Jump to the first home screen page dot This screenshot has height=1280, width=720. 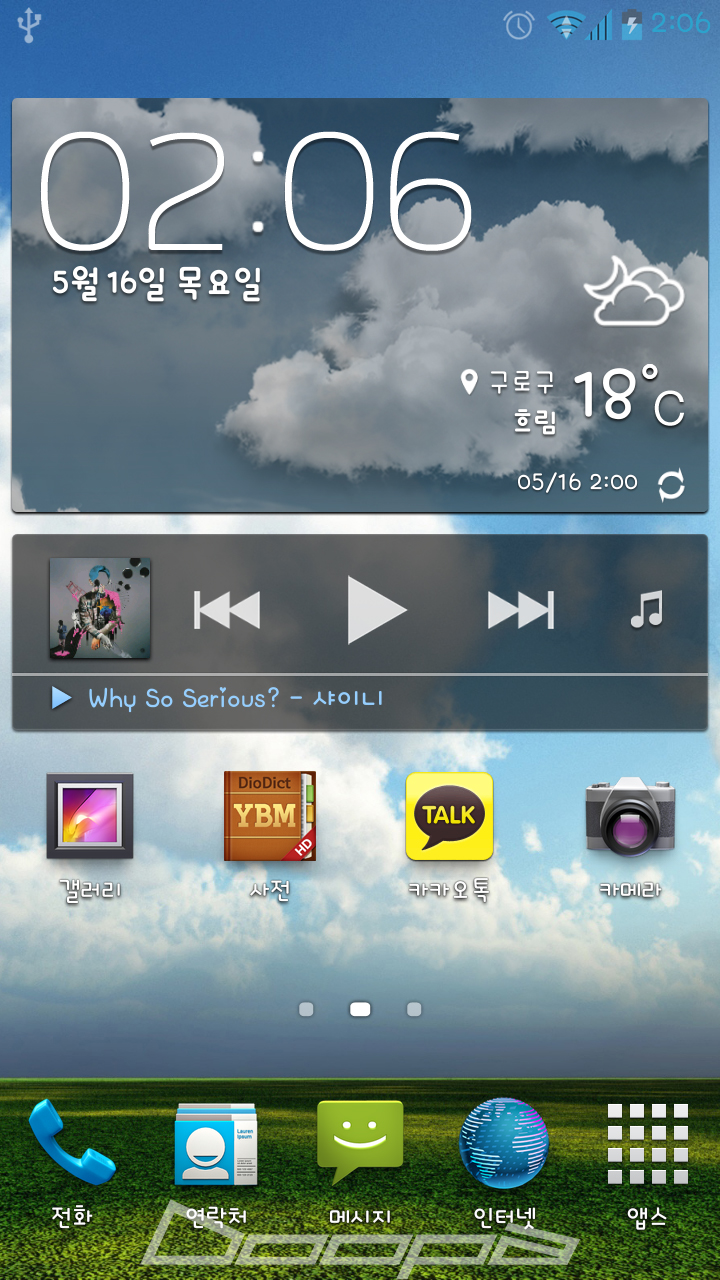coord(306,1010)
